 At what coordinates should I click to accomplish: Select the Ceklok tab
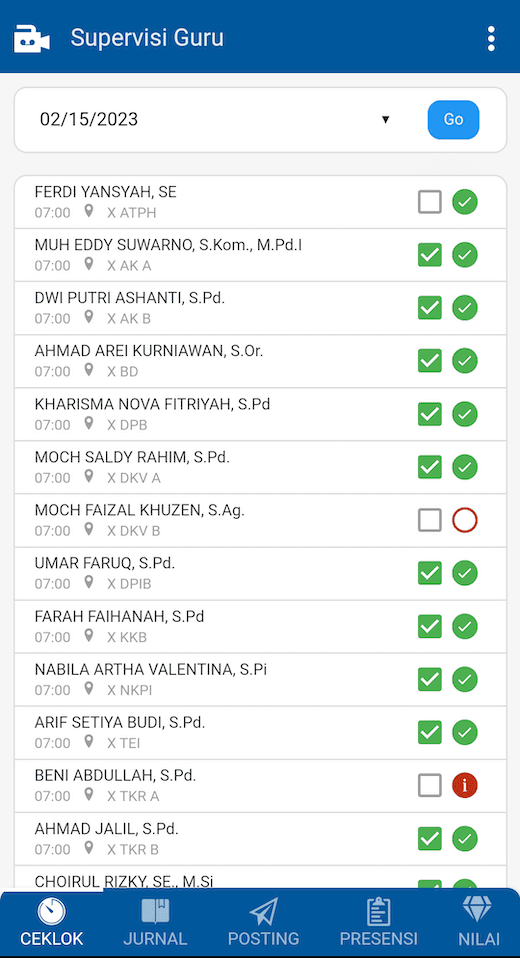[x=51, y=923]
